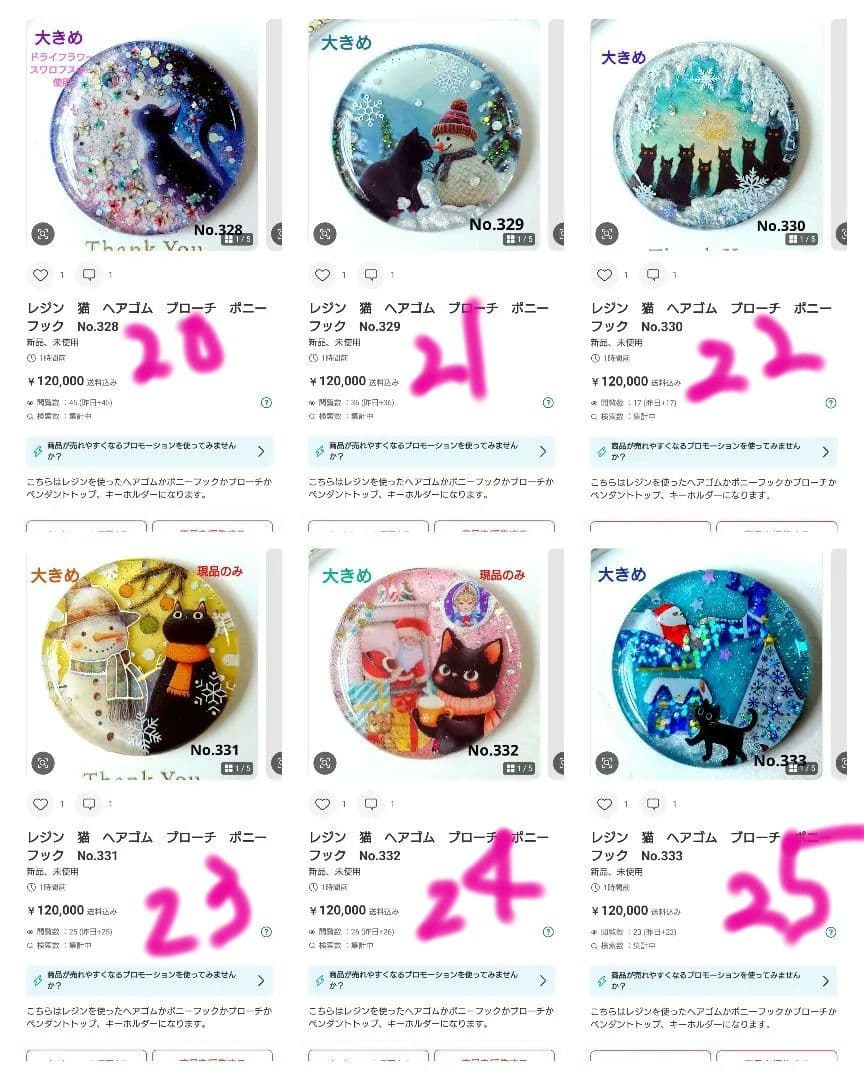Open the promotion details arrow for No.333
The height and width of the screenshot is (1080, 864).
tap(827, 982)
